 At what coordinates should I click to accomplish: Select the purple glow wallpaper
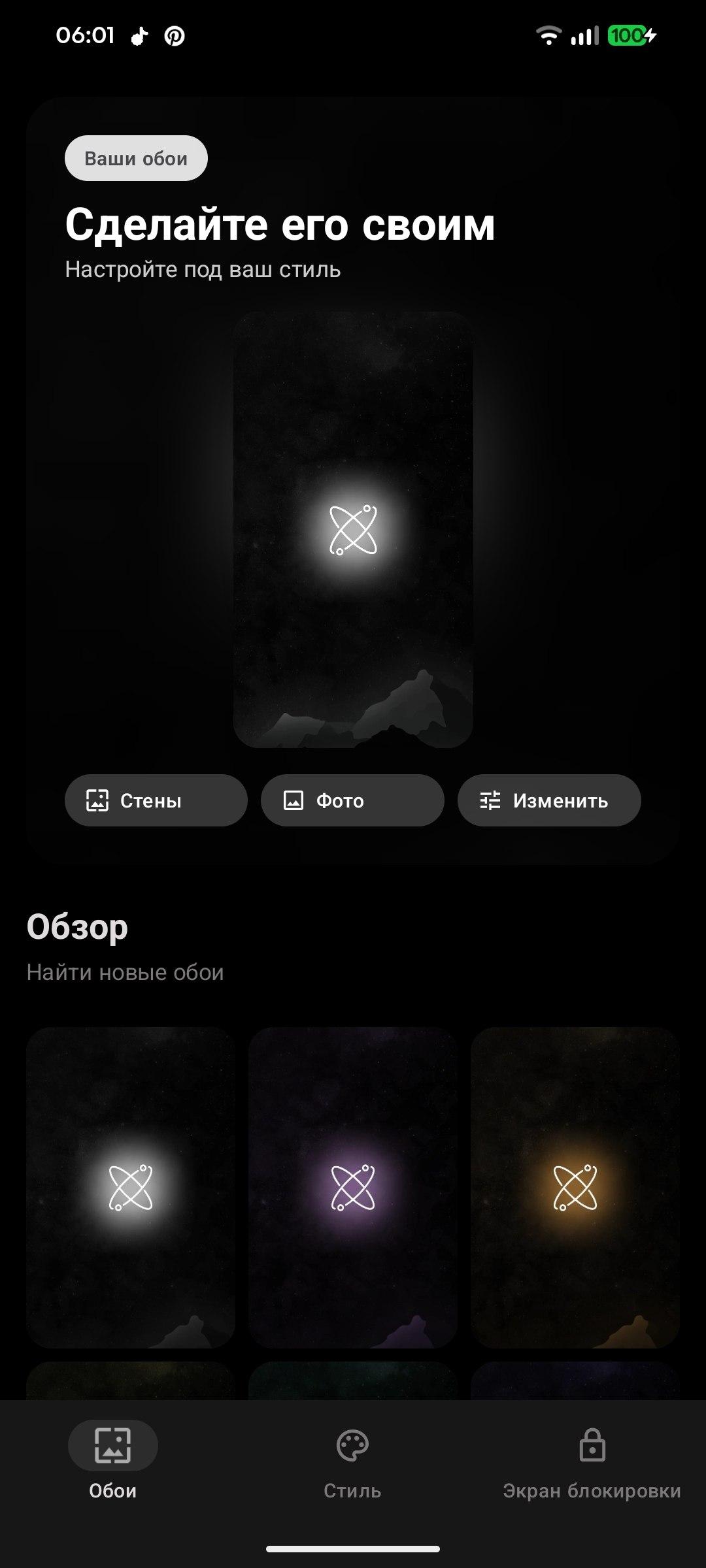tap(353, 1187)
